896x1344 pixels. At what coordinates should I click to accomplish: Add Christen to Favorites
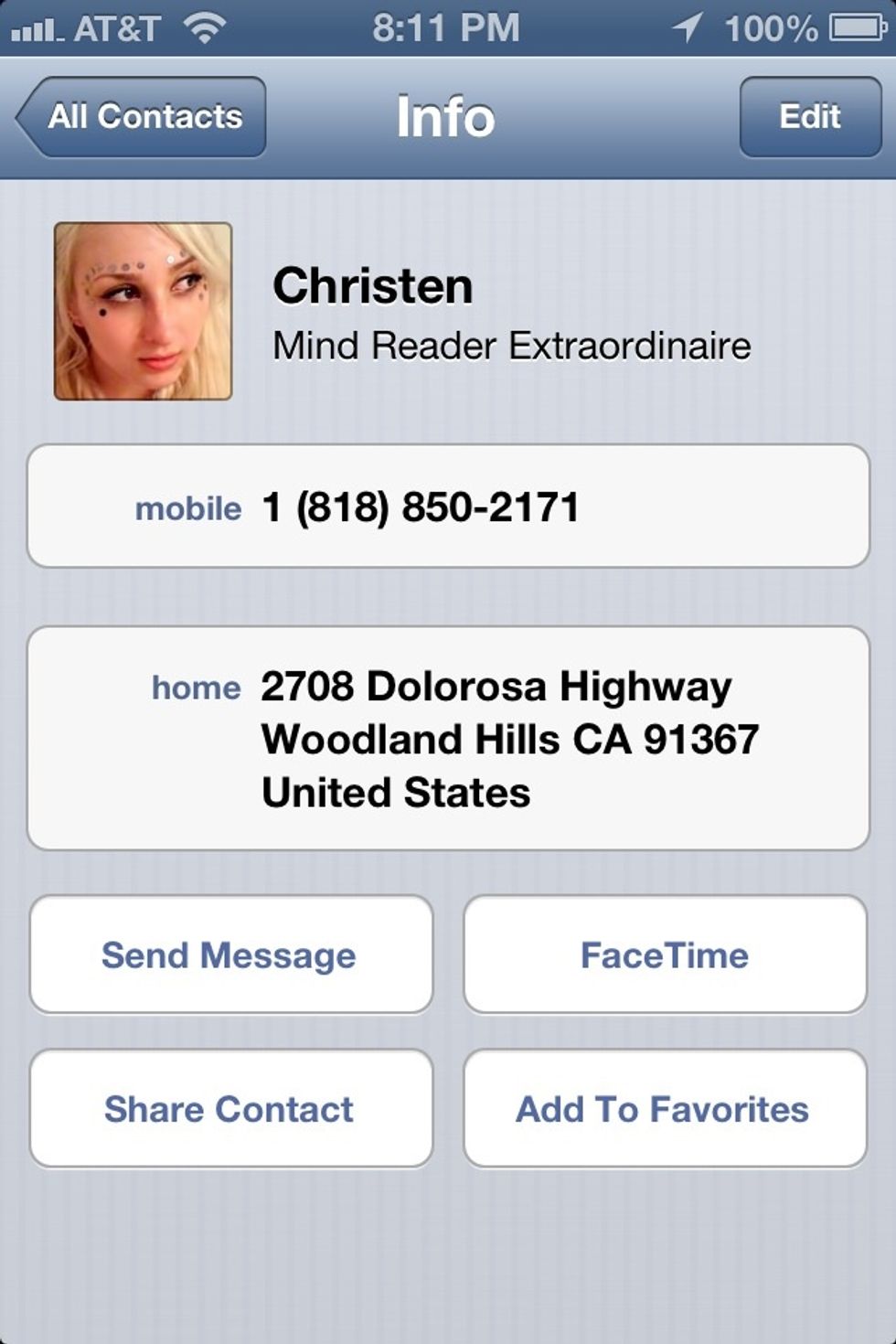point(665,1109)
